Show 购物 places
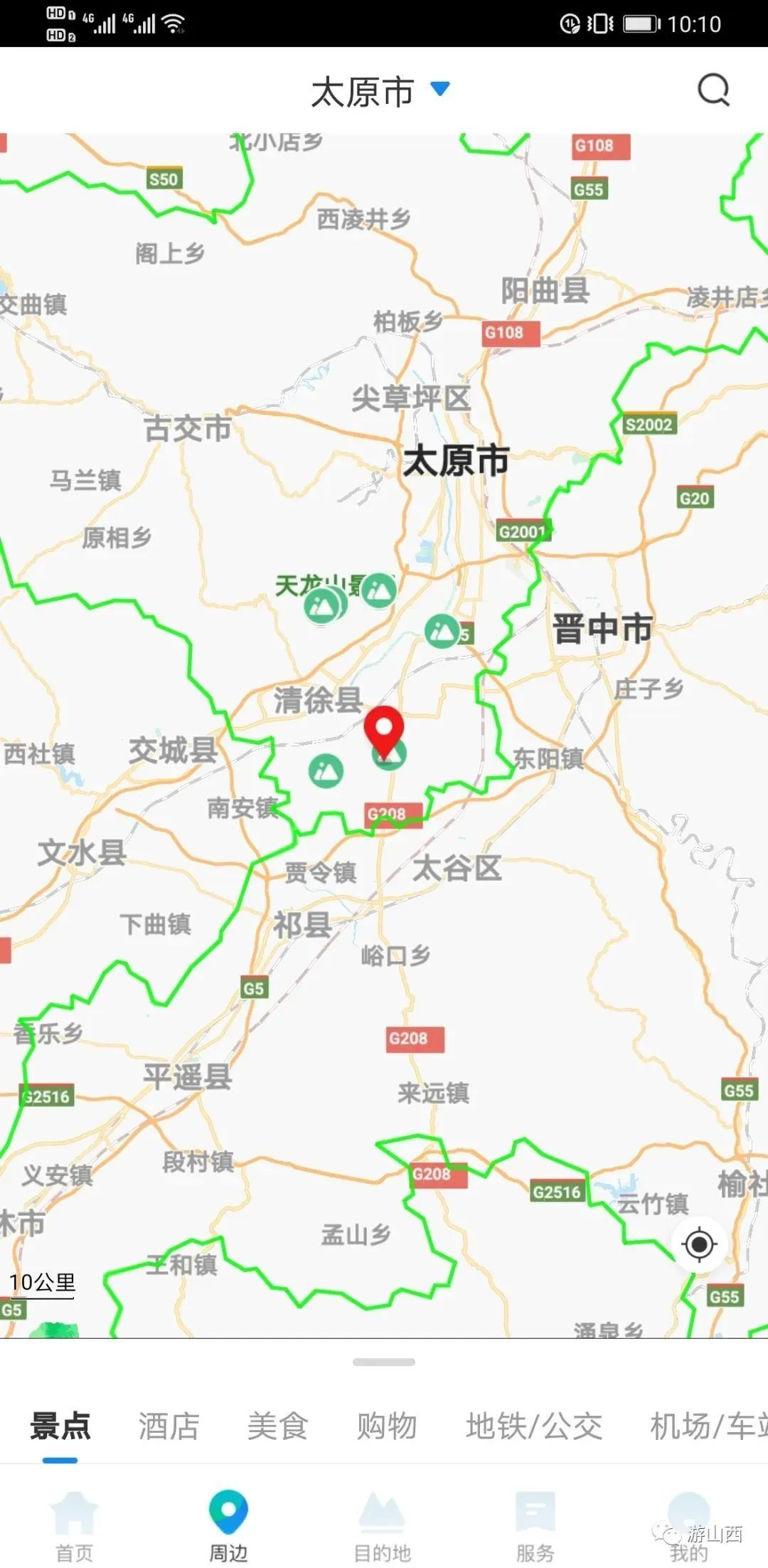The image size is (768, 1568). coord(386,1426)
